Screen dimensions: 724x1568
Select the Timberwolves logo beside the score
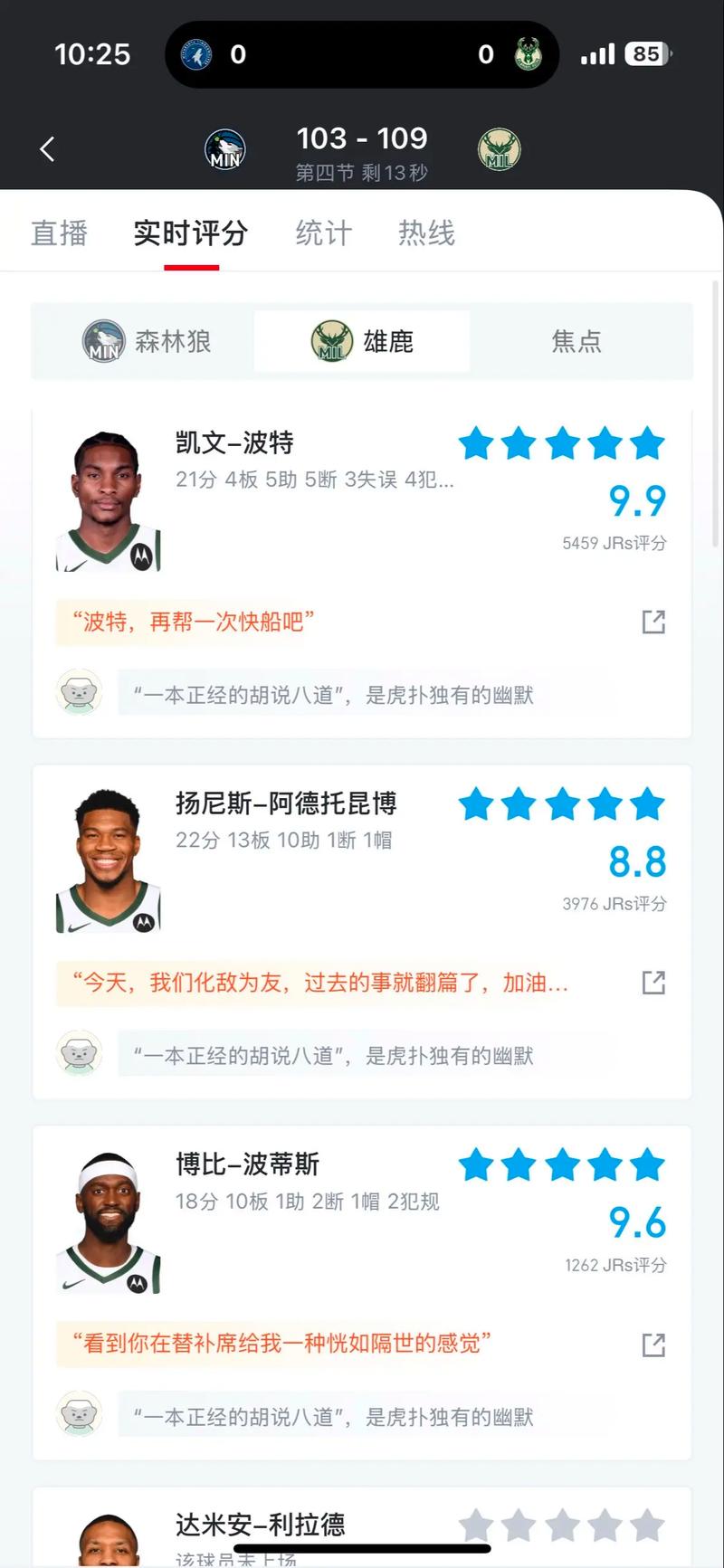coord(226,148)
